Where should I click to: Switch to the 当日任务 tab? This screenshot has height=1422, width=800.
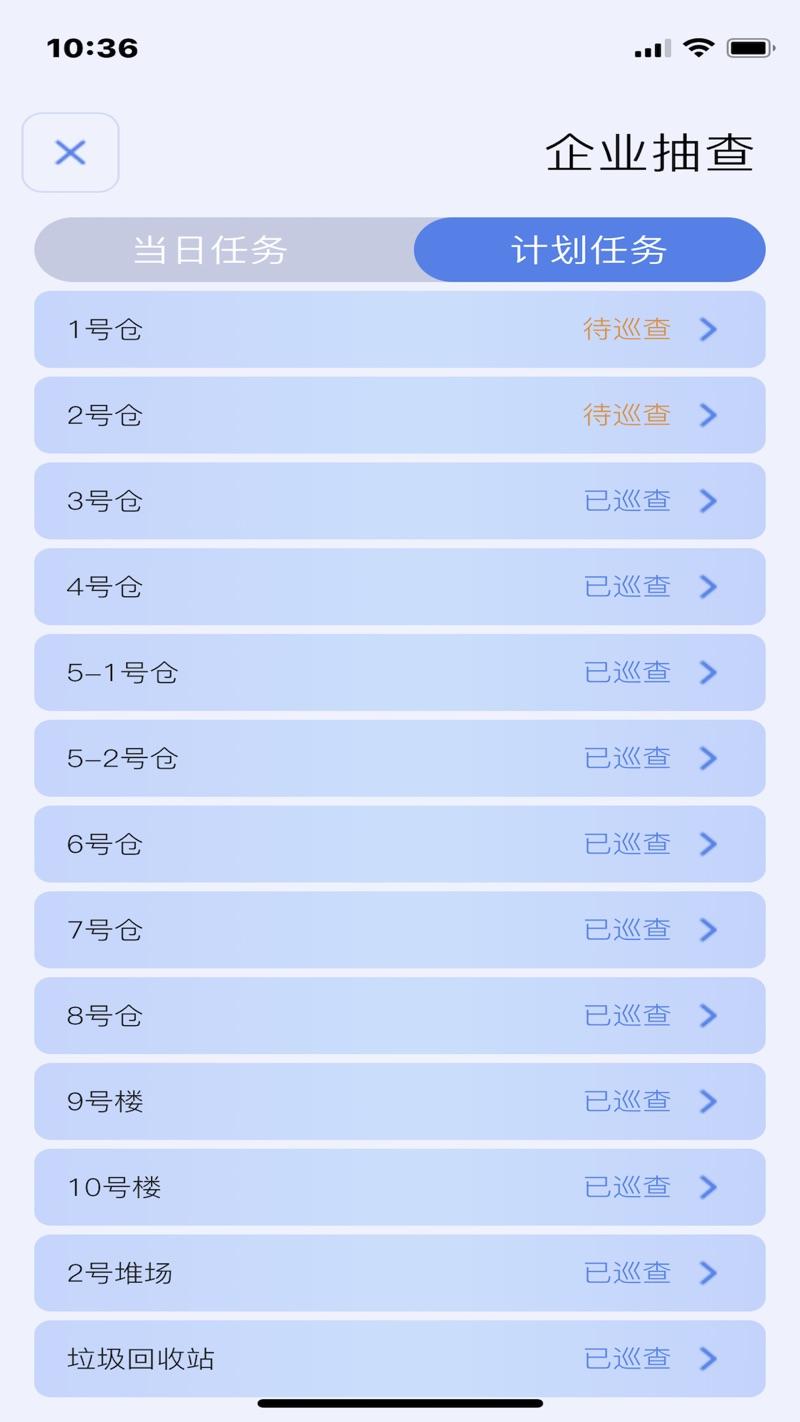click(224, 250)
